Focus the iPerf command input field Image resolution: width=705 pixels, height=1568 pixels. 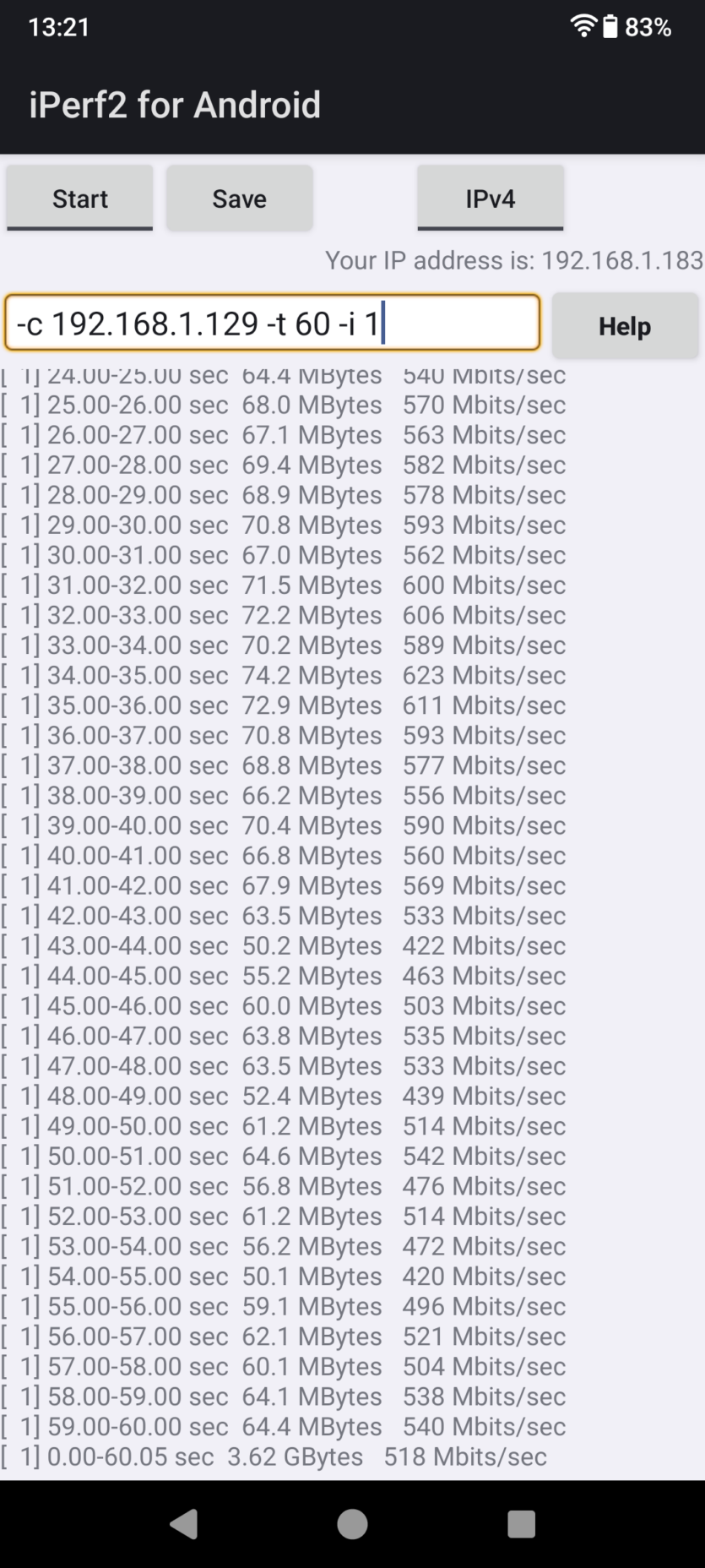(272, 323)
